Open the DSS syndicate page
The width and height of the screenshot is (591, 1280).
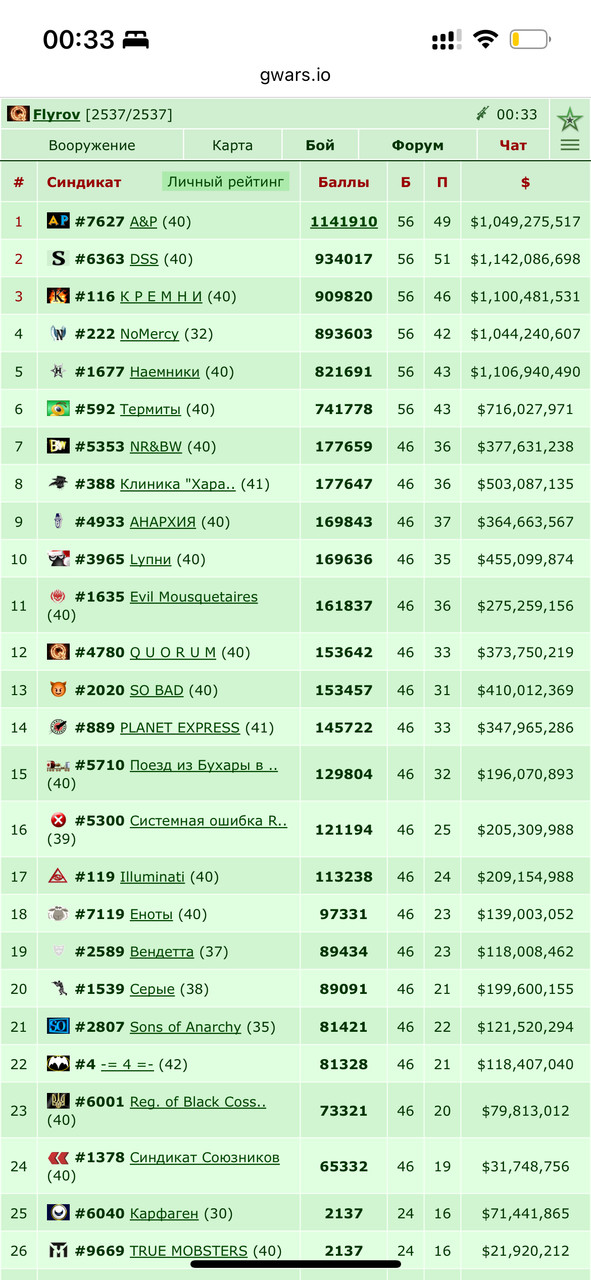pos(144,259)
